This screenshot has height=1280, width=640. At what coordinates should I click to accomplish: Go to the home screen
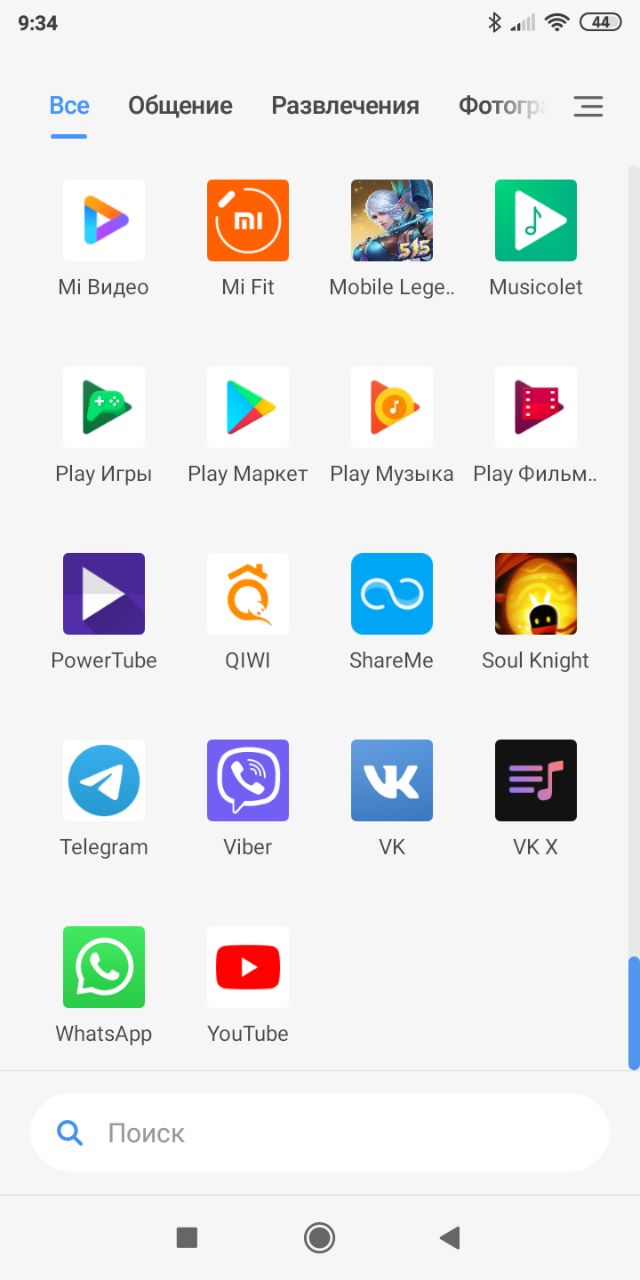tap(320, 1238)
